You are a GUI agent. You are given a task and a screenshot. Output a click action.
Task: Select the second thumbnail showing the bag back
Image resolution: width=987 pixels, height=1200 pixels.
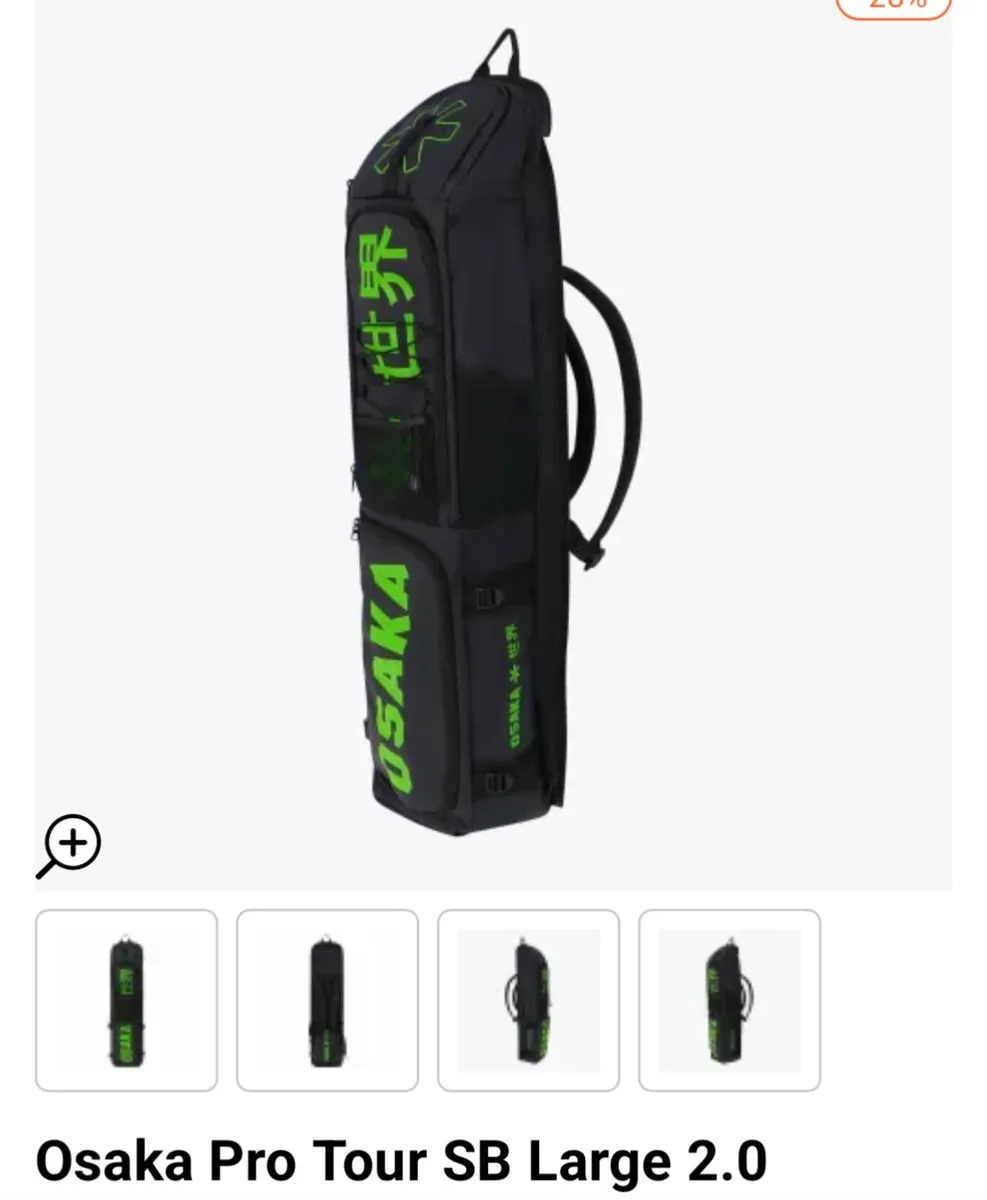tap(327, 1000)
